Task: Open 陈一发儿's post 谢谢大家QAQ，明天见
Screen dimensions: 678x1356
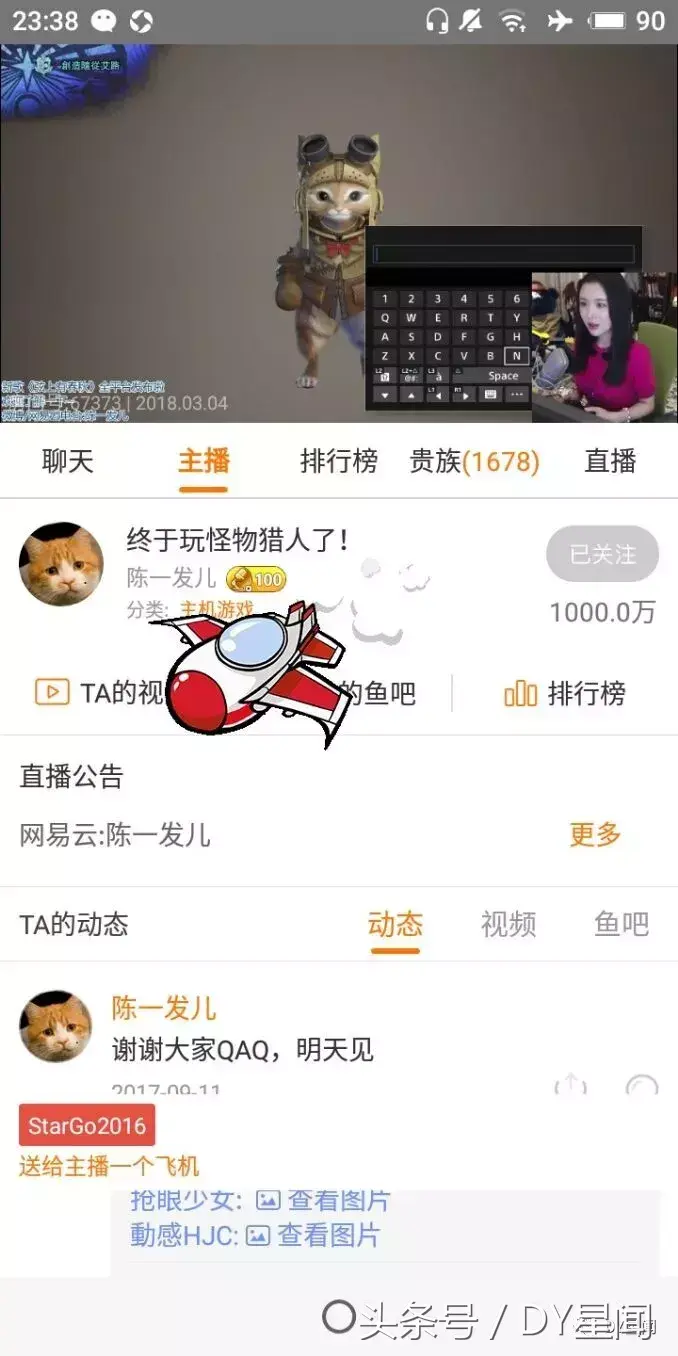Action: [x=243, y=1049]
